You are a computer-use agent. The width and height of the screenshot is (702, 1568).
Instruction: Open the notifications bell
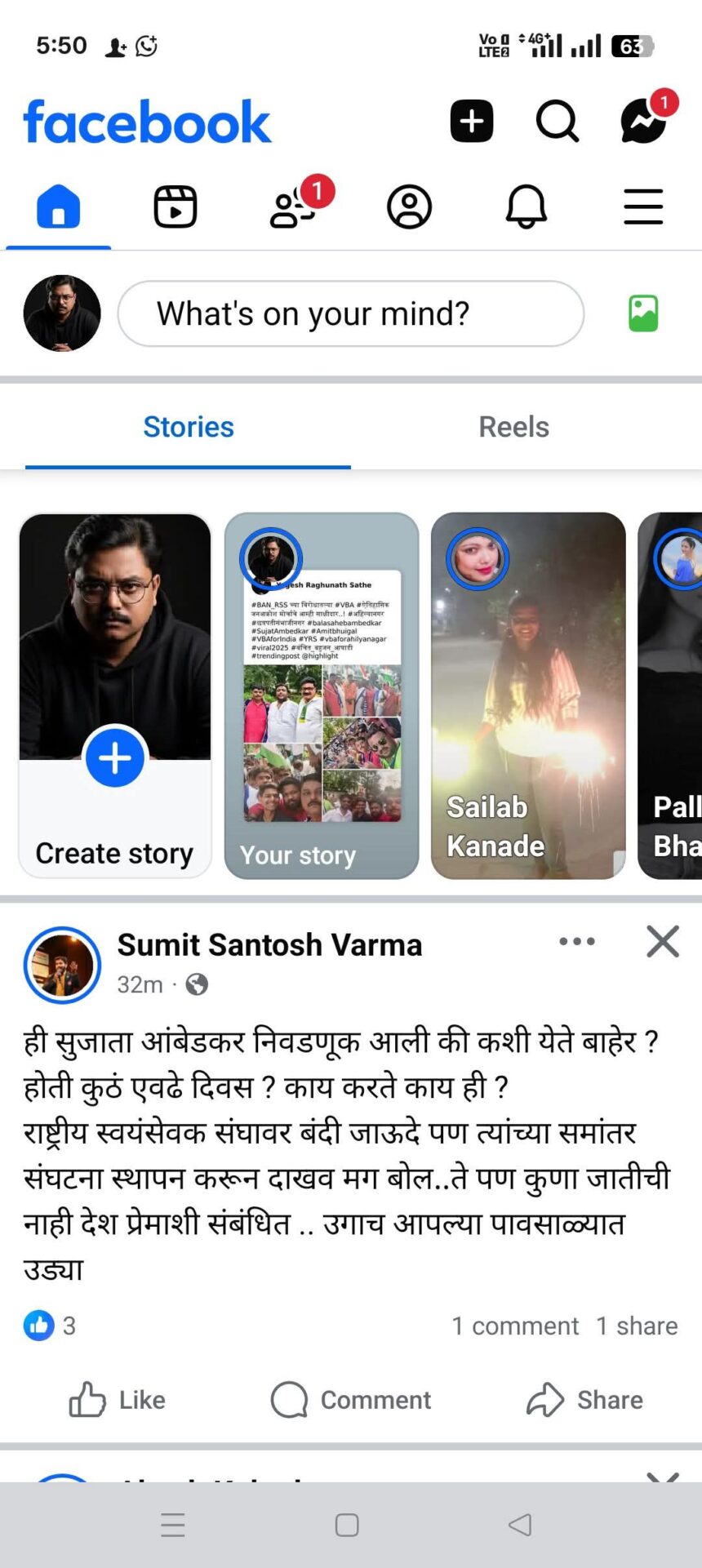[526, 207]
